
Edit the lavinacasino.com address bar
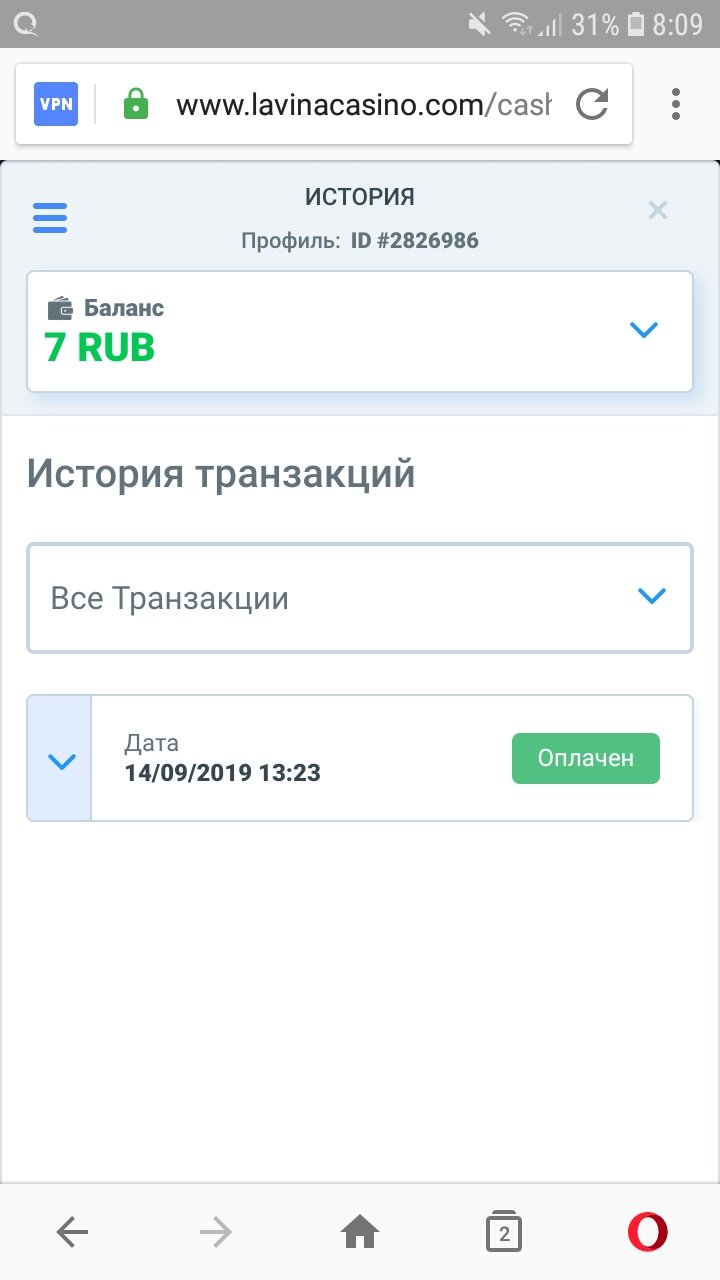362,104
